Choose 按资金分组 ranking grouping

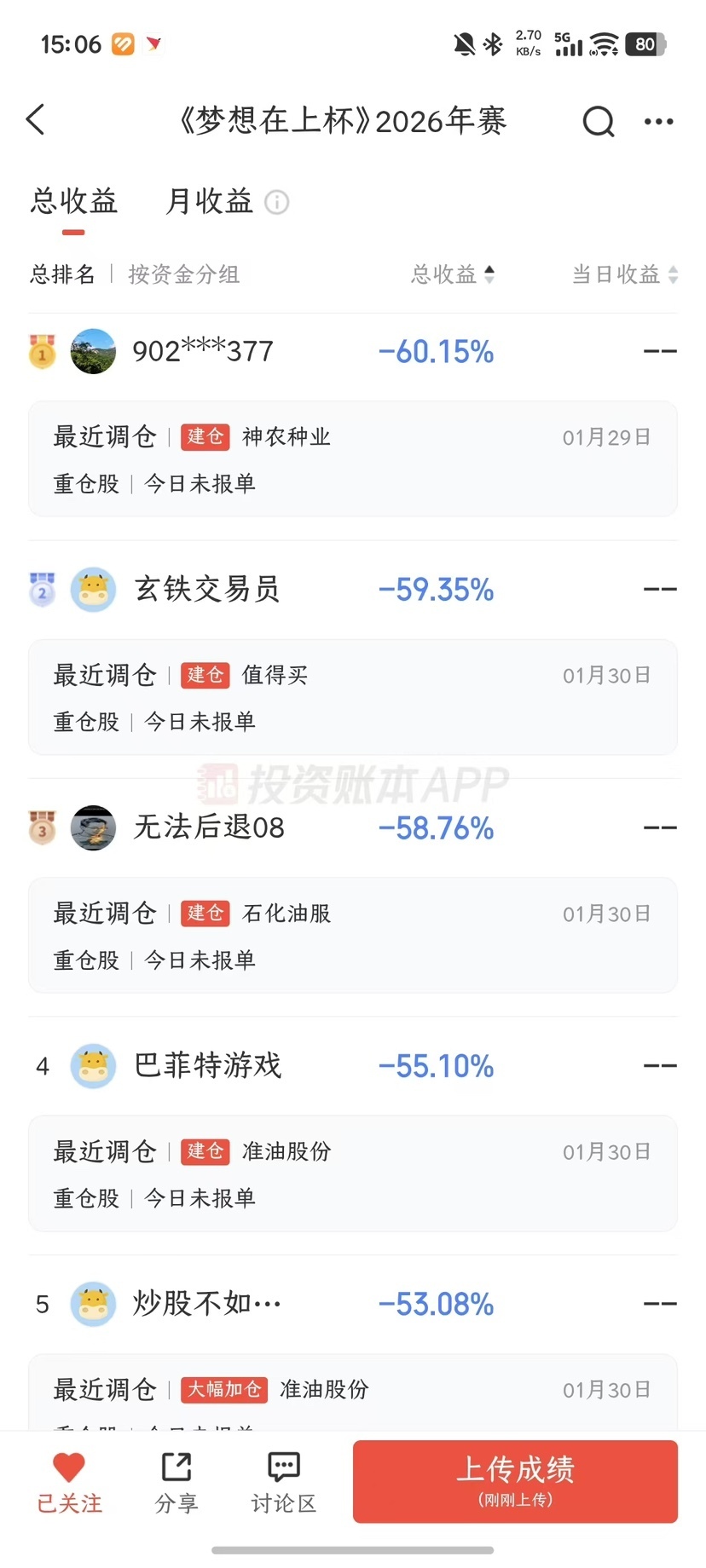coord(184,274)
